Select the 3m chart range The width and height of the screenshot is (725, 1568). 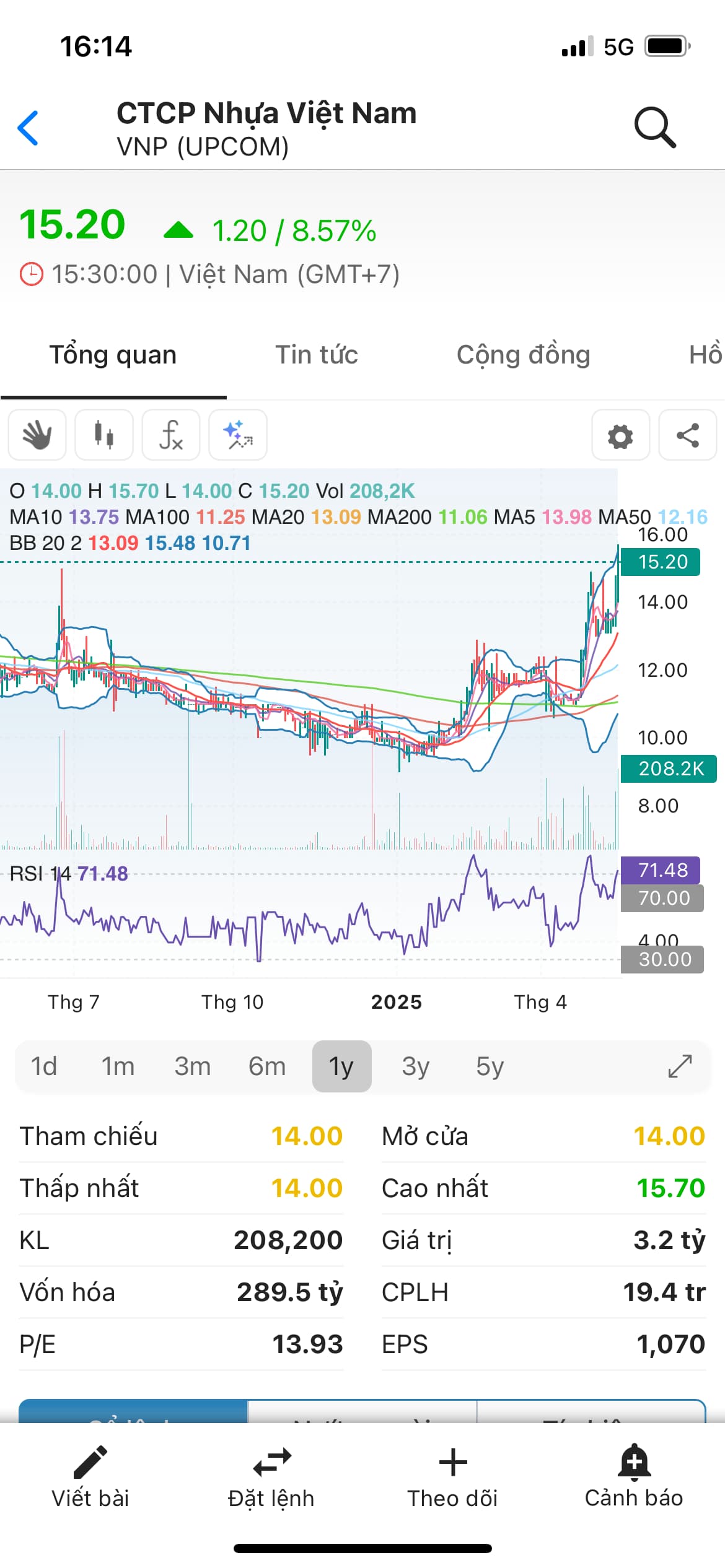(x=192, y=1066)
